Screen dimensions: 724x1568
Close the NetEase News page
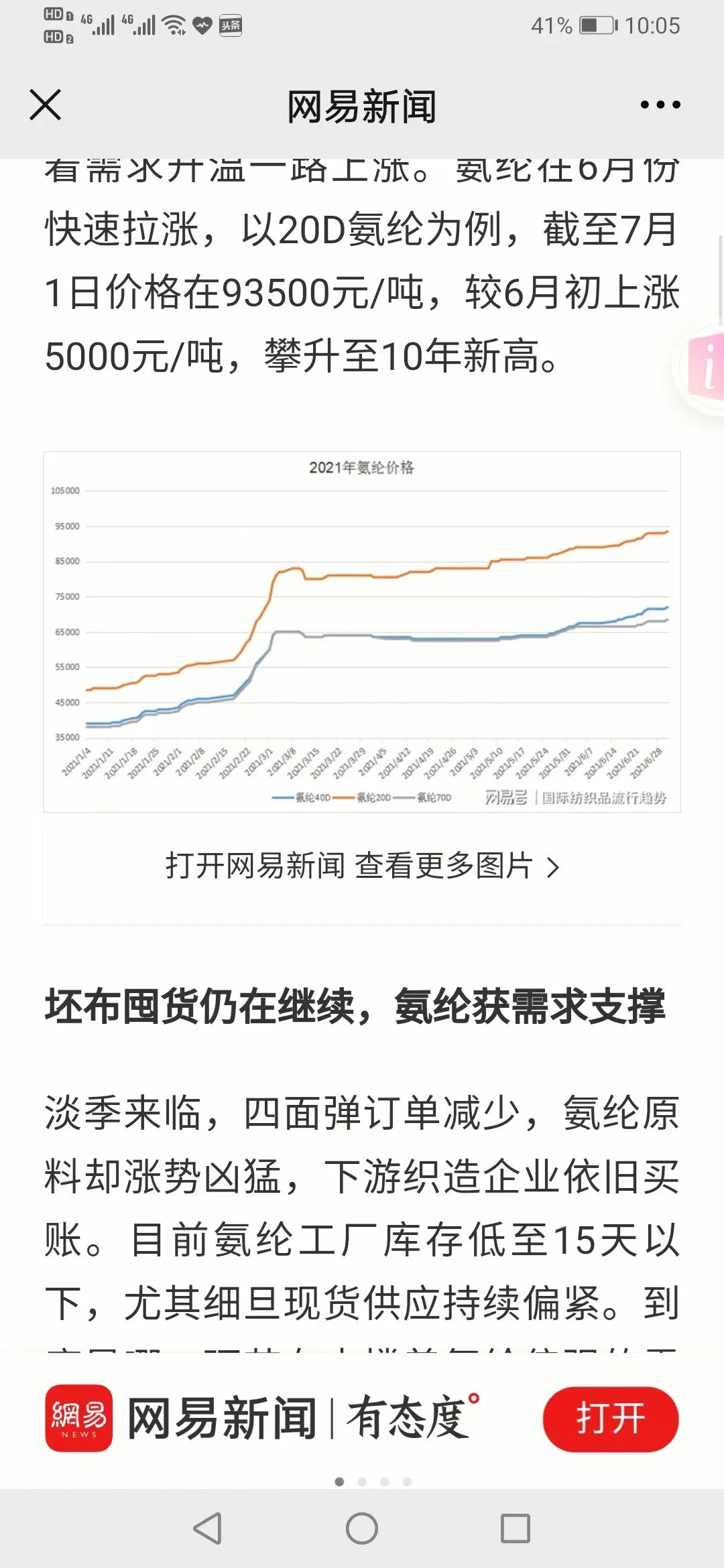click(x=46, y=105)
